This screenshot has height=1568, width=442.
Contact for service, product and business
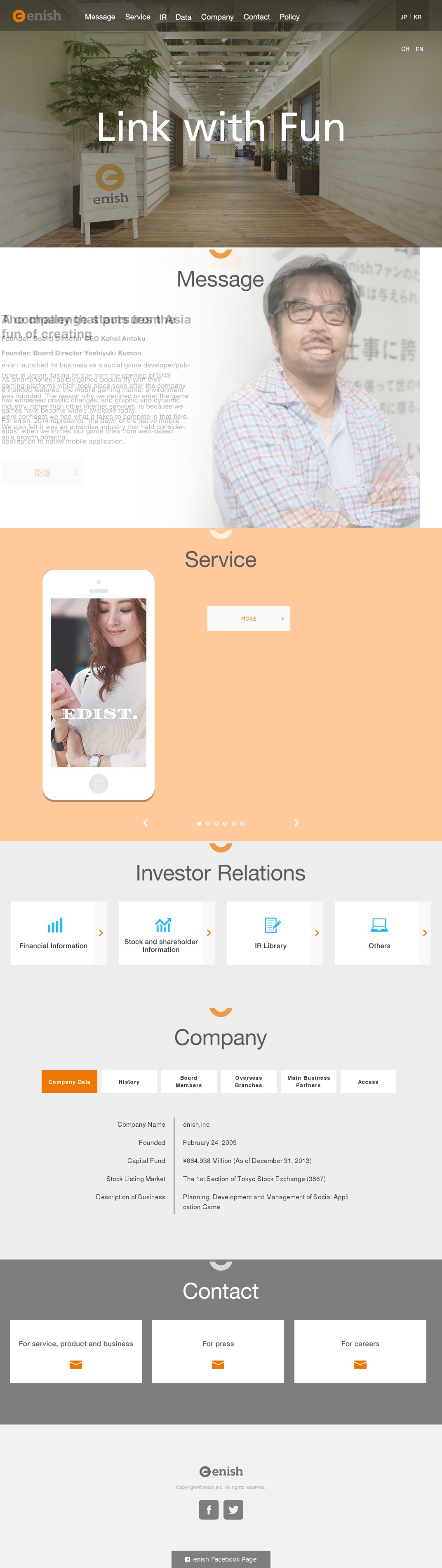coord(76,1351)
